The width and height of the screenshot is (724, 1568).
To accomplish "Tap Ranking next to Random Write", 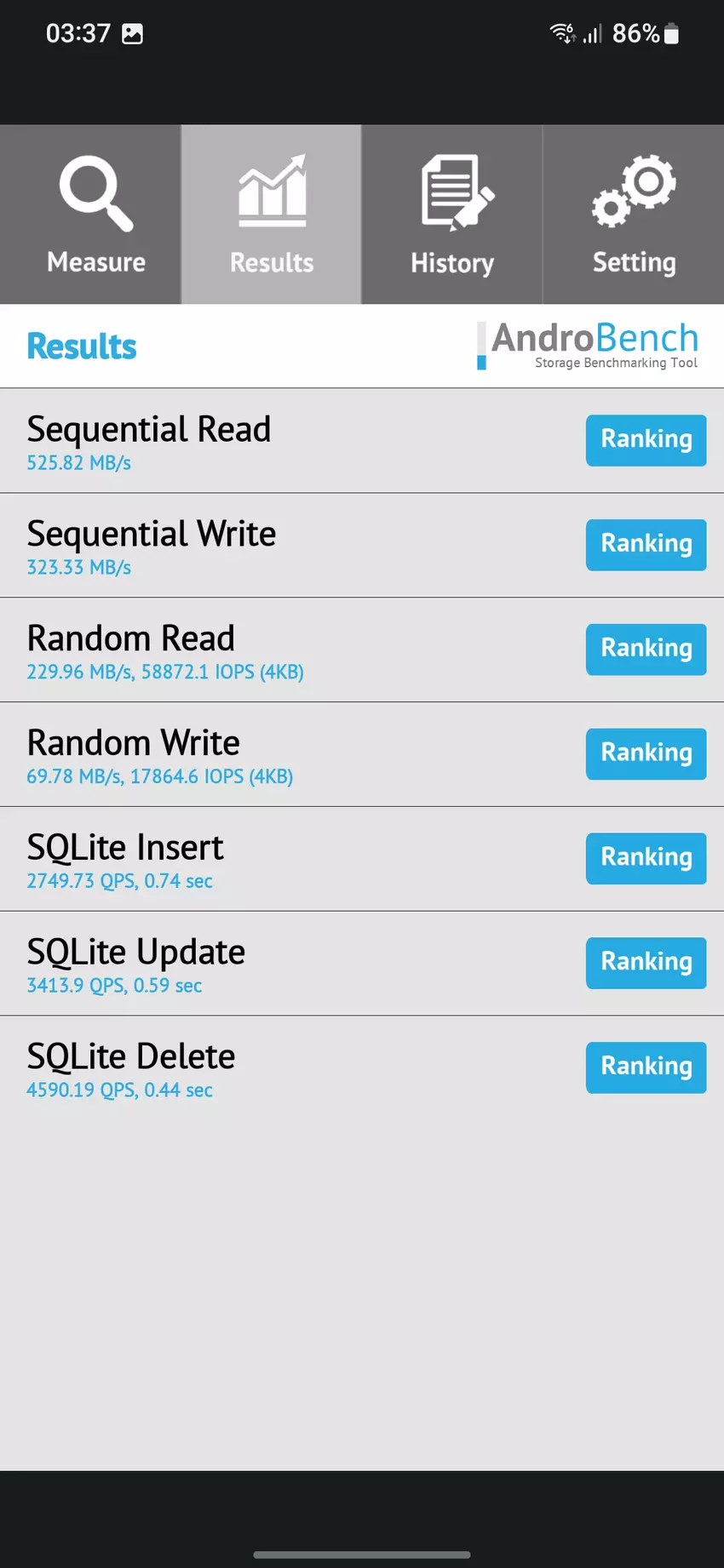I will [646, 754].
